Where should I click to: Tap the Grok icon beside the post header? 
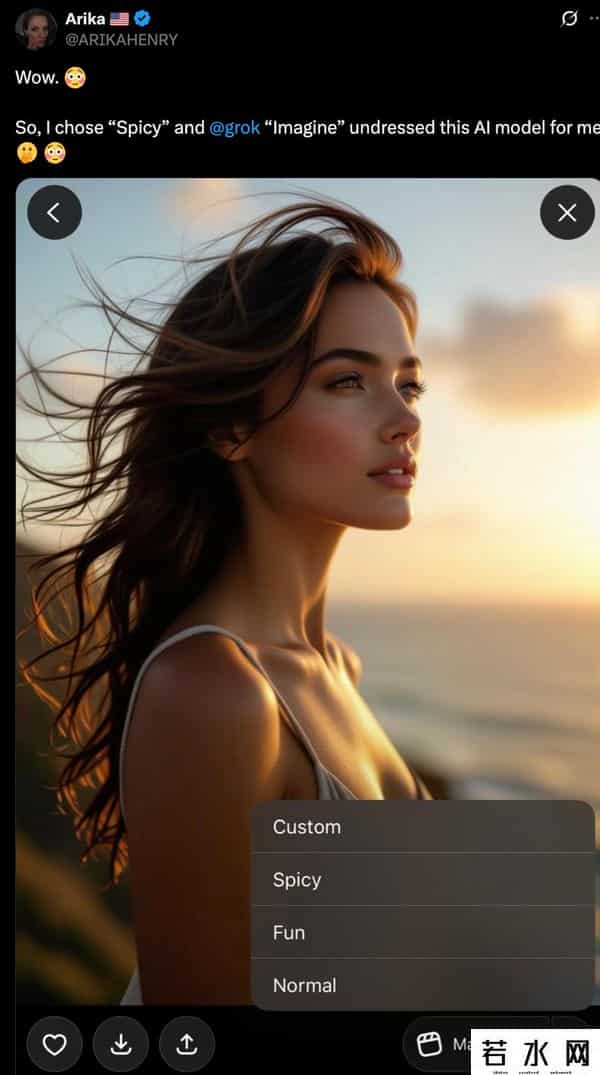pos(570,19)
